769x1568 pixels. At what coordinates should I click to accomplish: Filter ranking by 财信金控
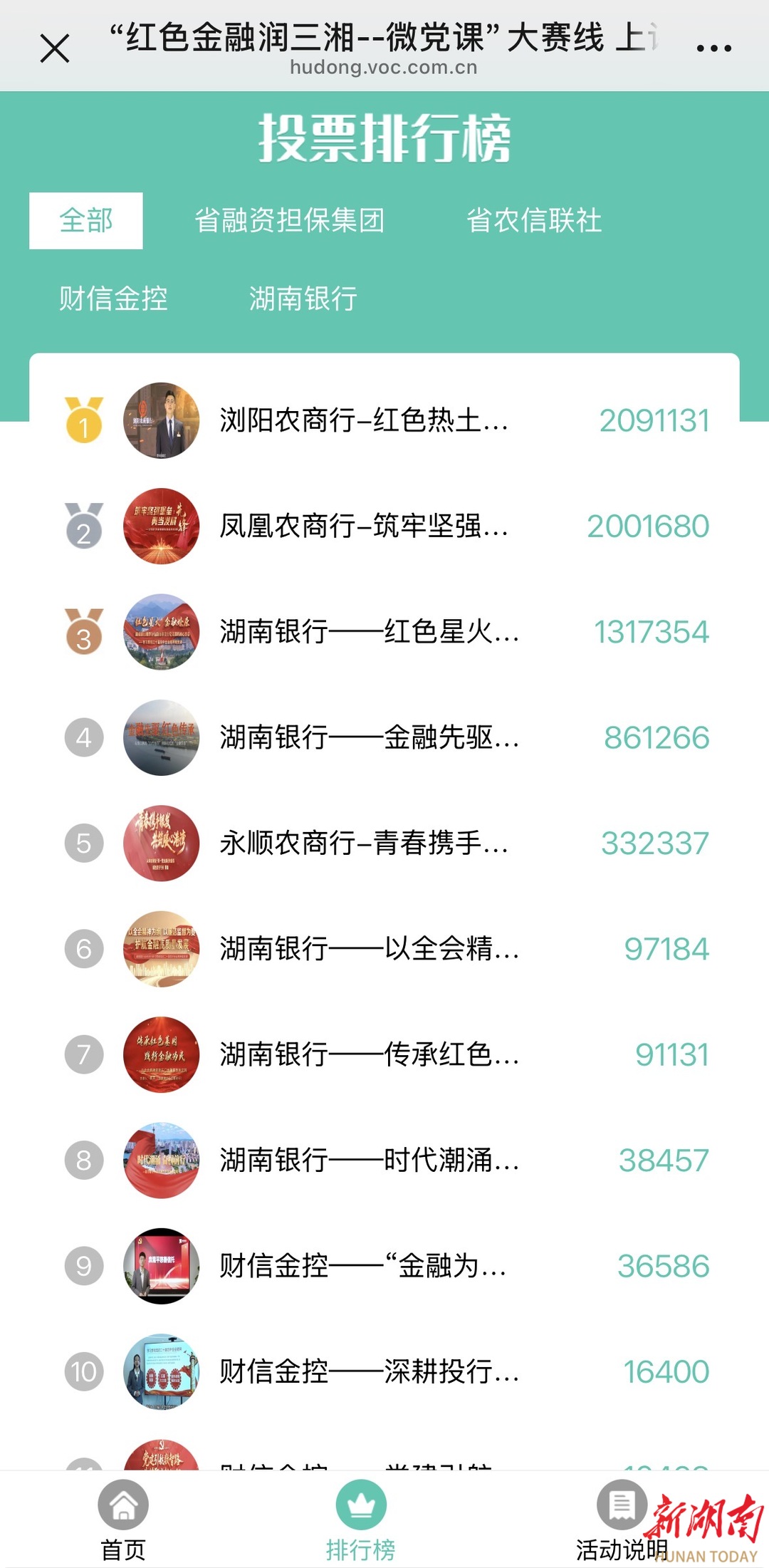coord(113,298)
